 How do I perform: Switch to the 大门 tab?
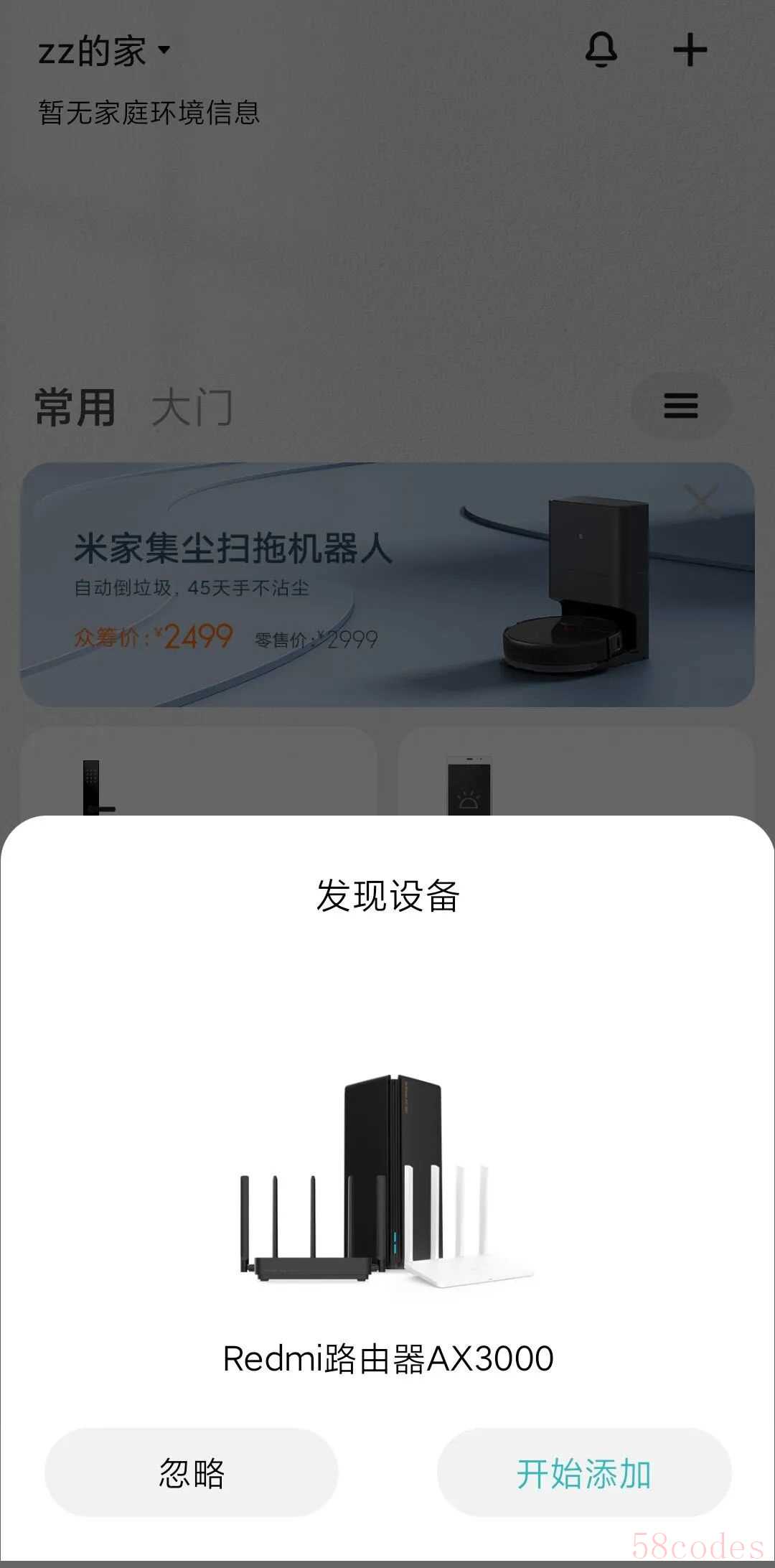pyautogui.click(x=192, y=408)
